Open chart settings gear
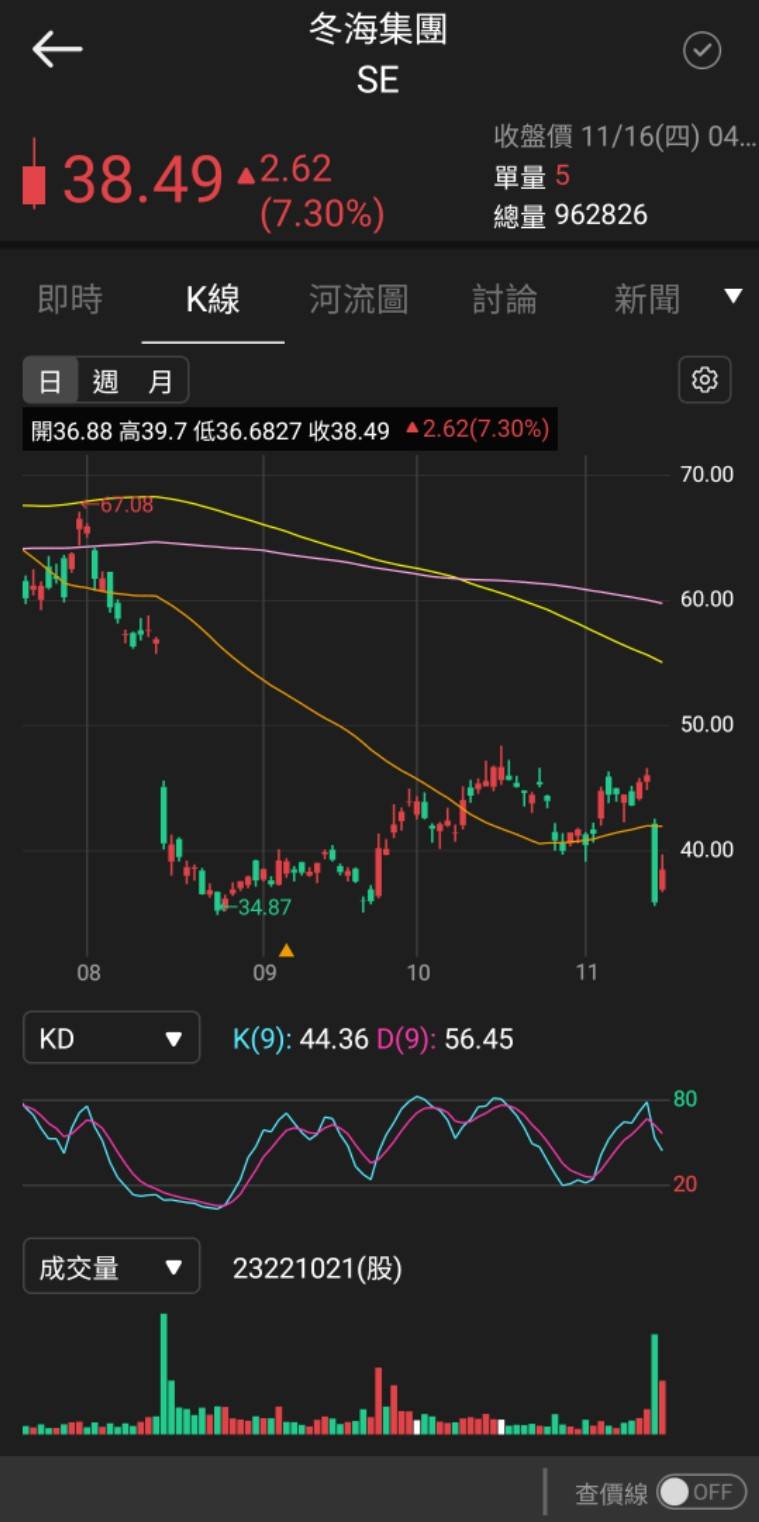Screen dimensions: 759x1522 [705, 380]
